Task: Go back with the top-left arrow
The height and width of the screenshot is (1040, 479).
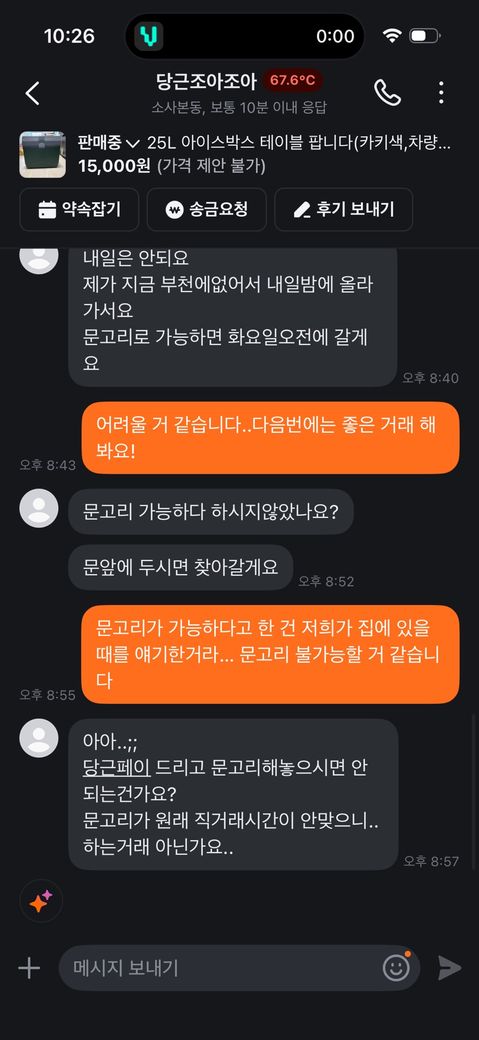Action: (x=33, y=94)
